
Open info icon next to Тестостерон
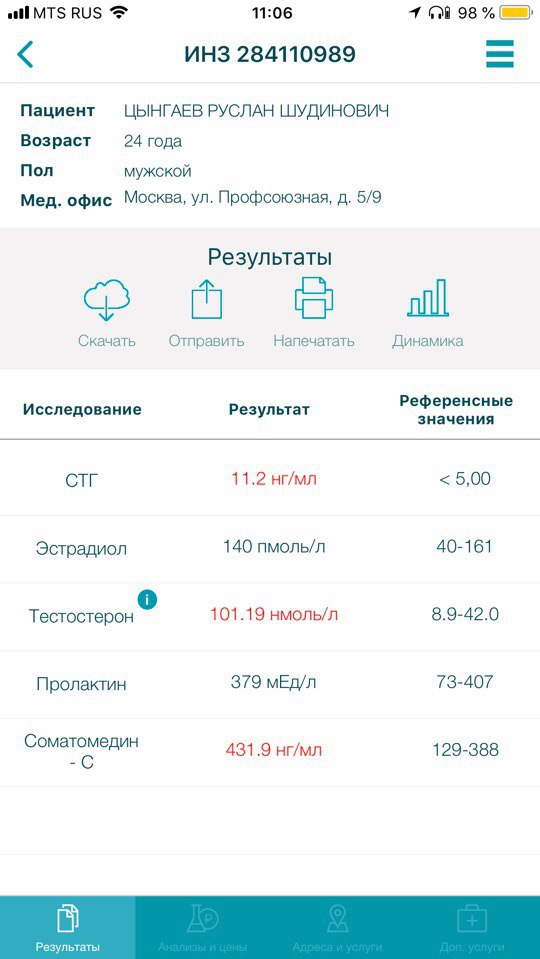[x=147, y=600]
